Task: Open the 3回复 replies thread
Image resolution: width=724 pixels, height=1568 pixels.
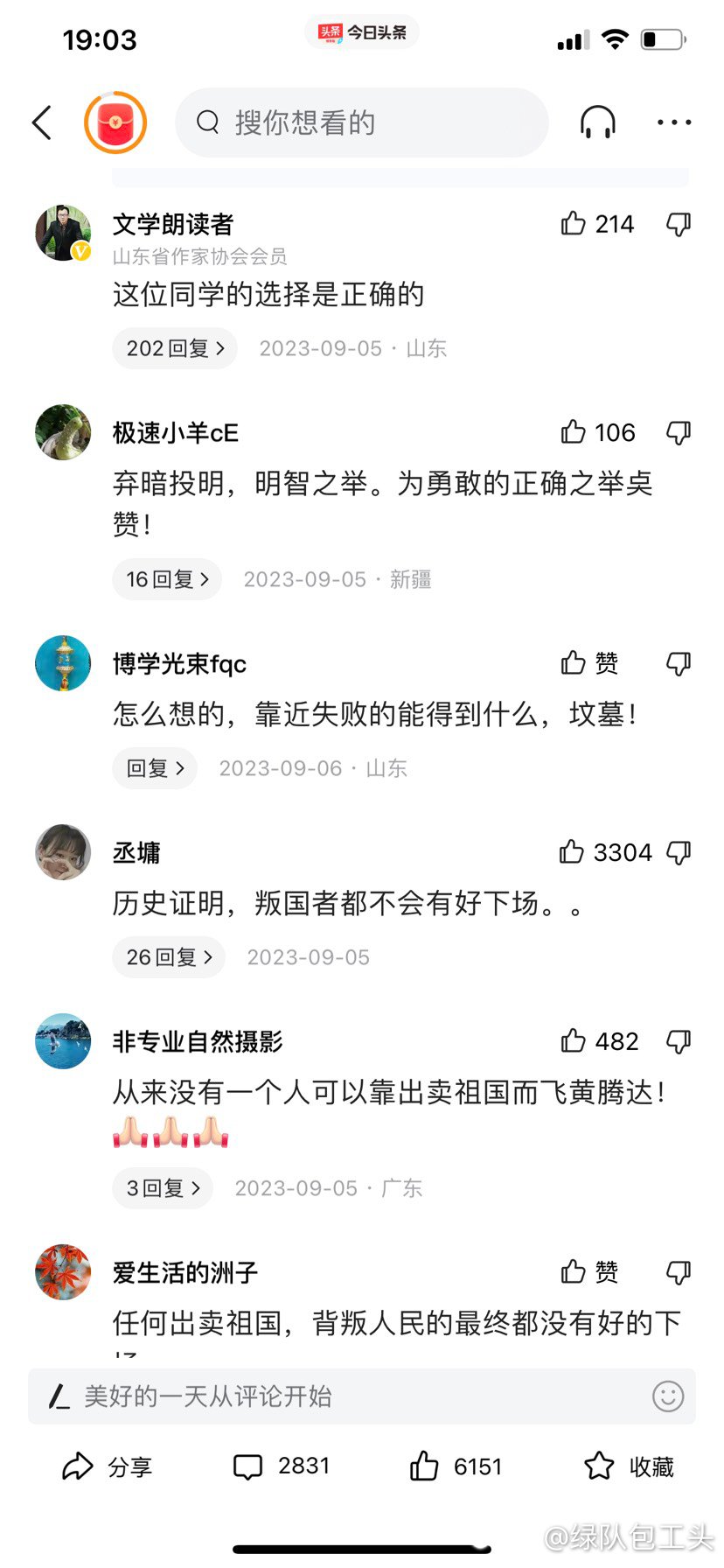Action: click(x=163, y=1188)
